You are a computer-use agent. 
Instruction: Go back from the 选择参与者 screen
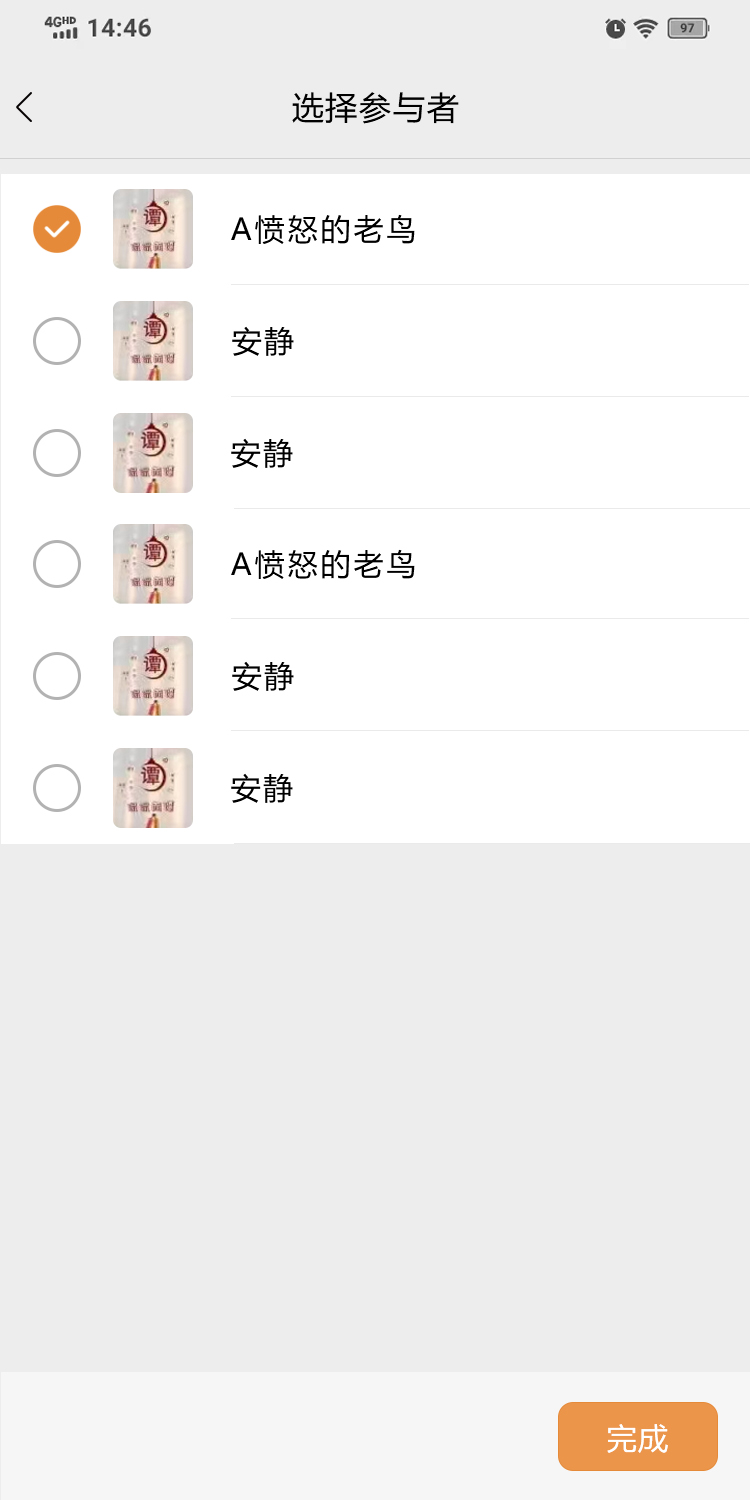click(x=25, y=108)
